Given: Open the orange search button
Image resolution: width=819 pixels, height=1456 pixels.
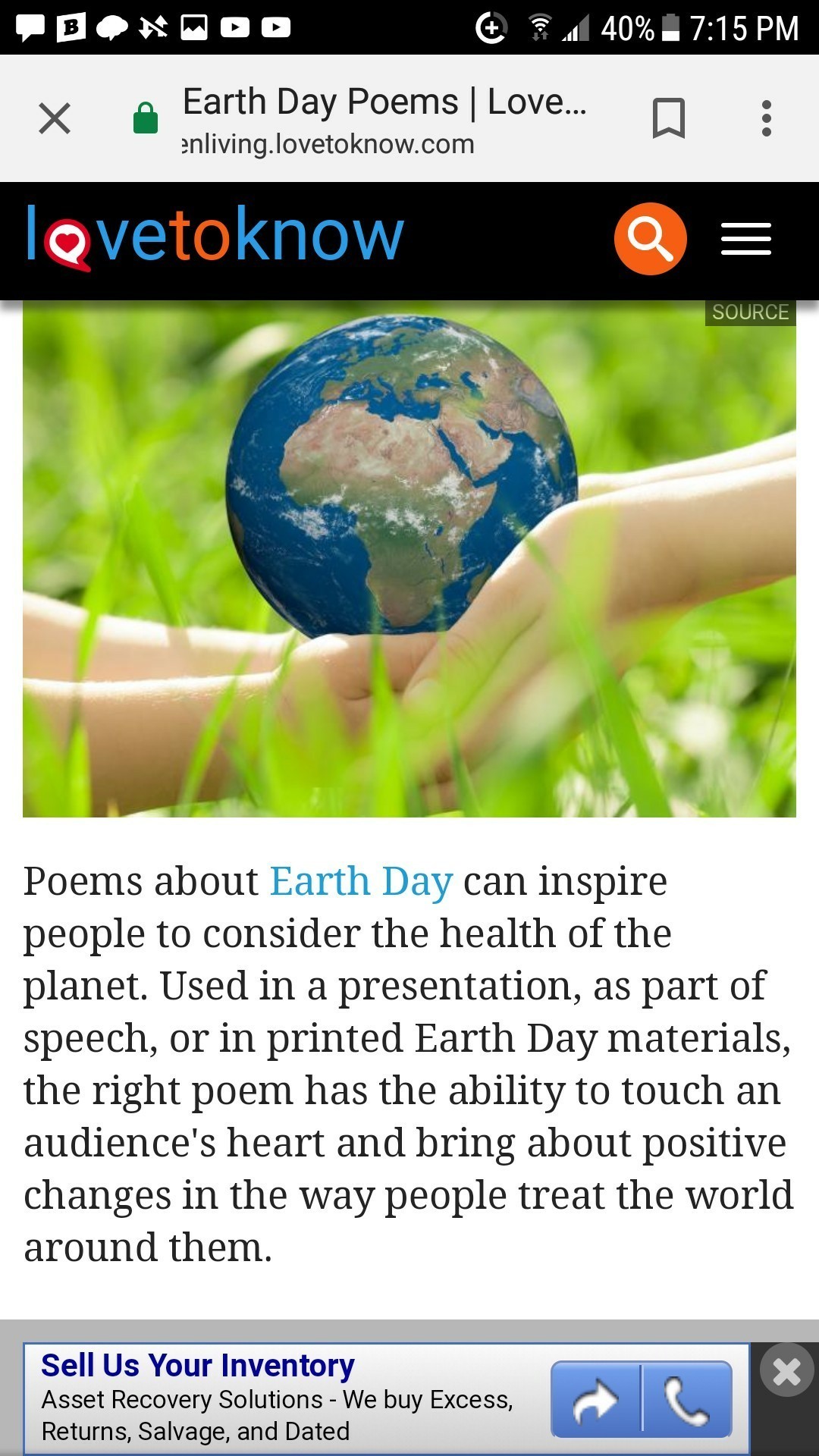Looking at the screenshot, I should coord(650,239).
